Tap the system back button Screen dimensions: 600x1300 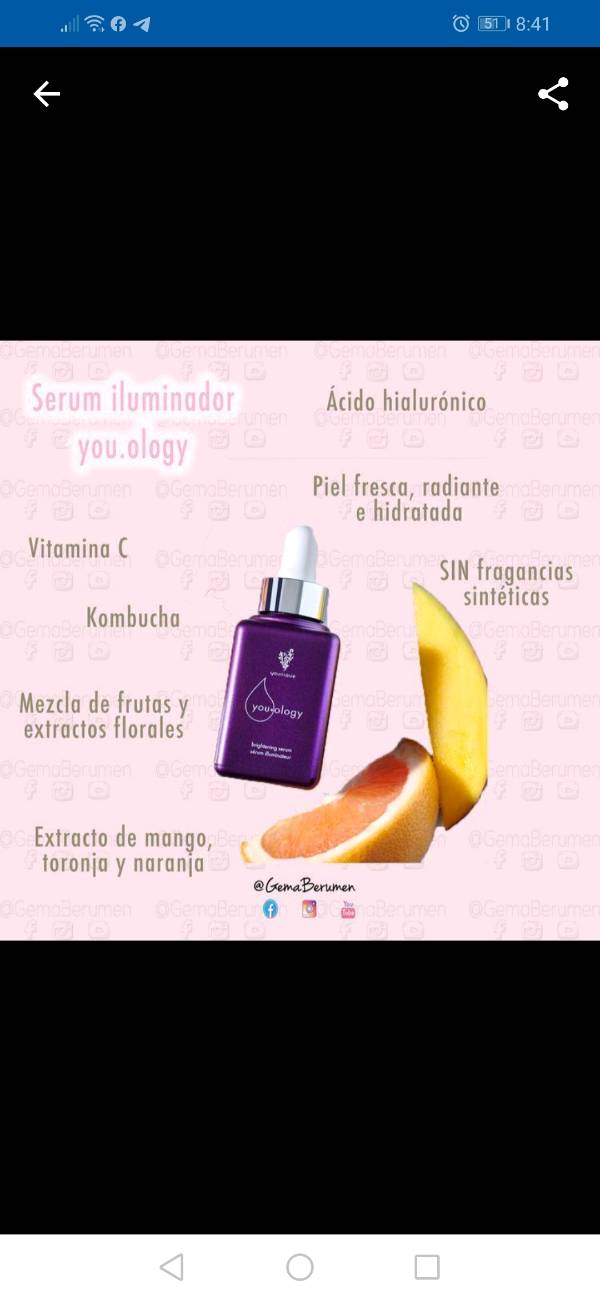click(172, 1267)
